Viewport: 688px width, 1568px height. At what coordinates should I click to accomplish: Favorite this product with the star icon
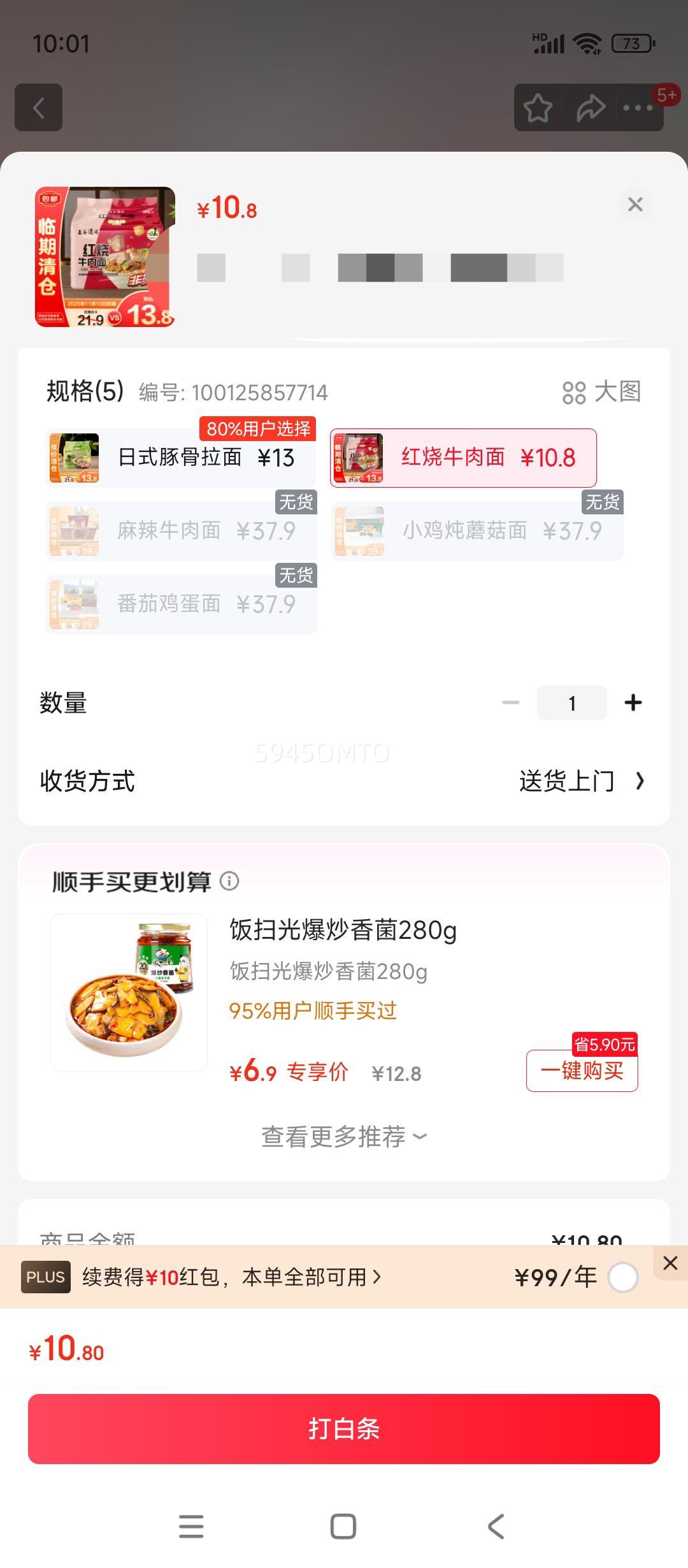tap(538, 108)
